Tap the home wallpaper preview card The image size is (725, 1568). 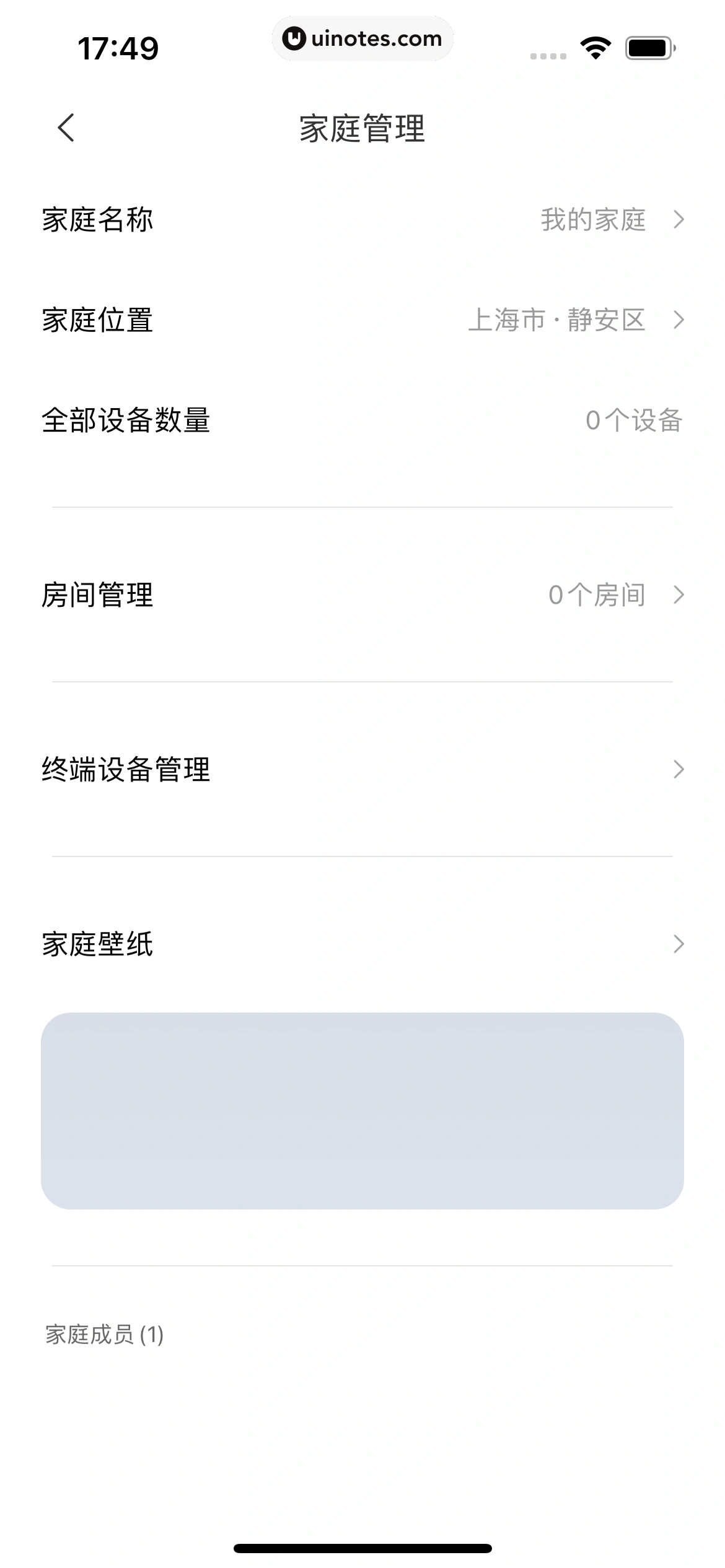[x=362, y=1110]
